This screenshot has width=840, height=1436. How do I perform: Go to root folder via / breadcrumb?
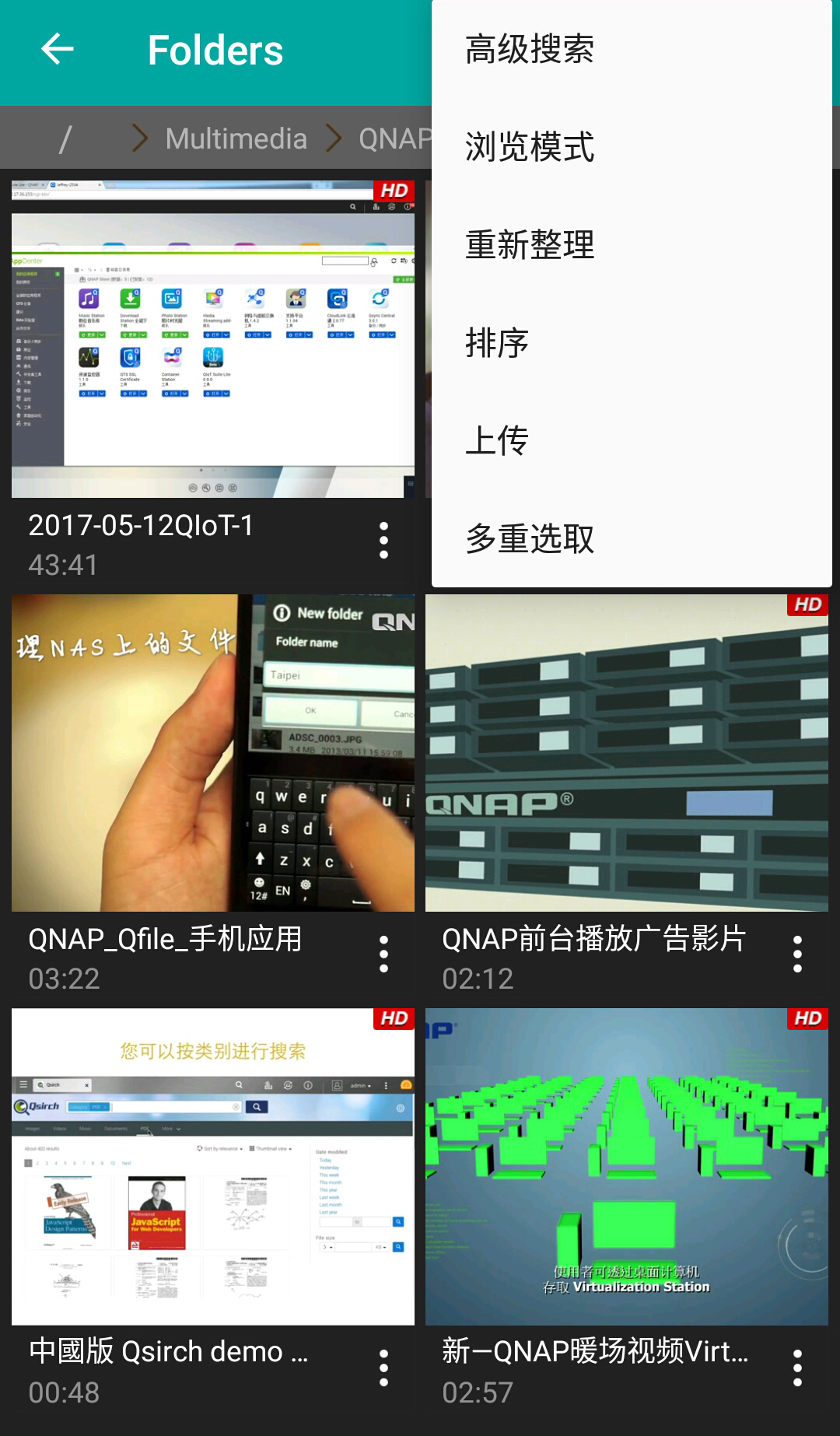pyautogui.click(x=65, y=138)
